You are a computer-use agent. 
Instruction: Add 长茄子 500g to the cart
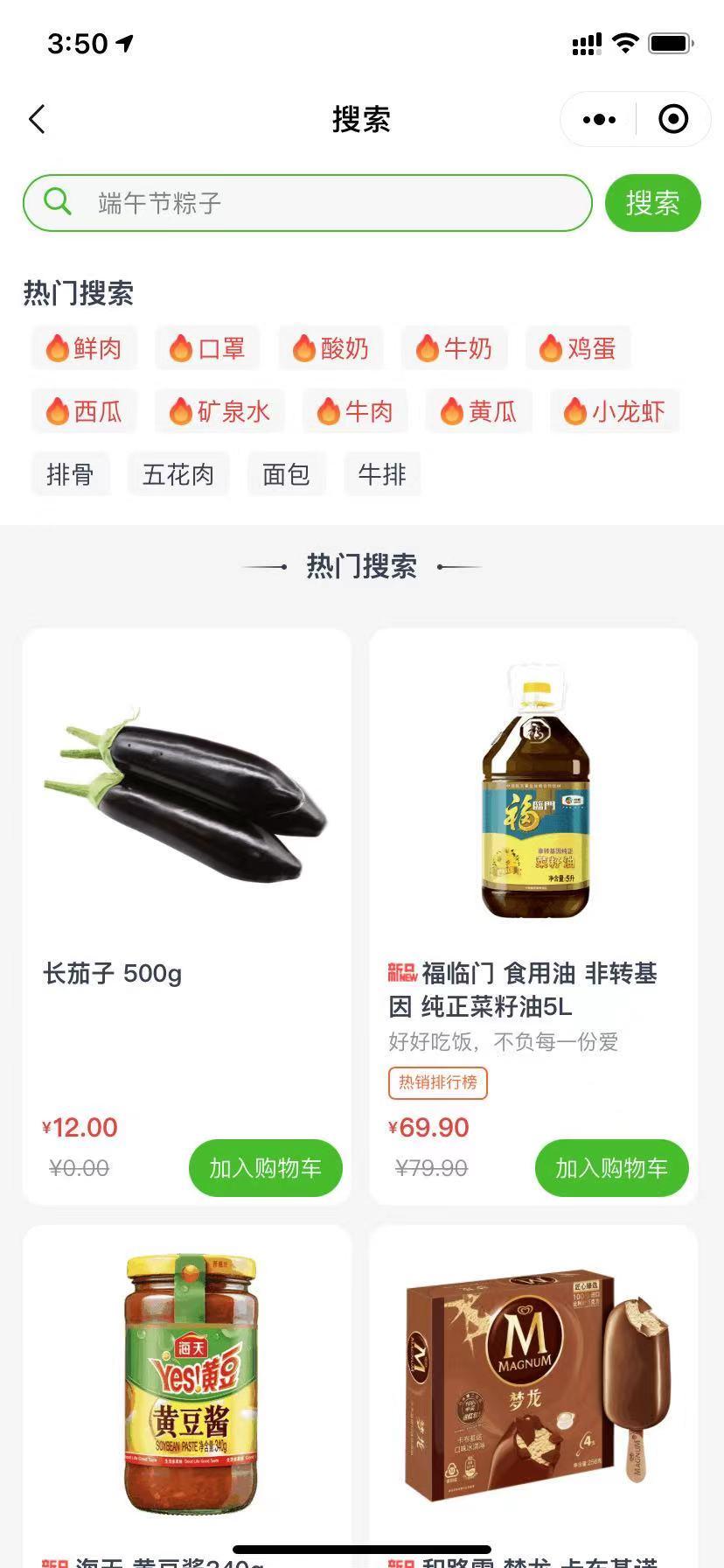click(x=265, y=1167)
